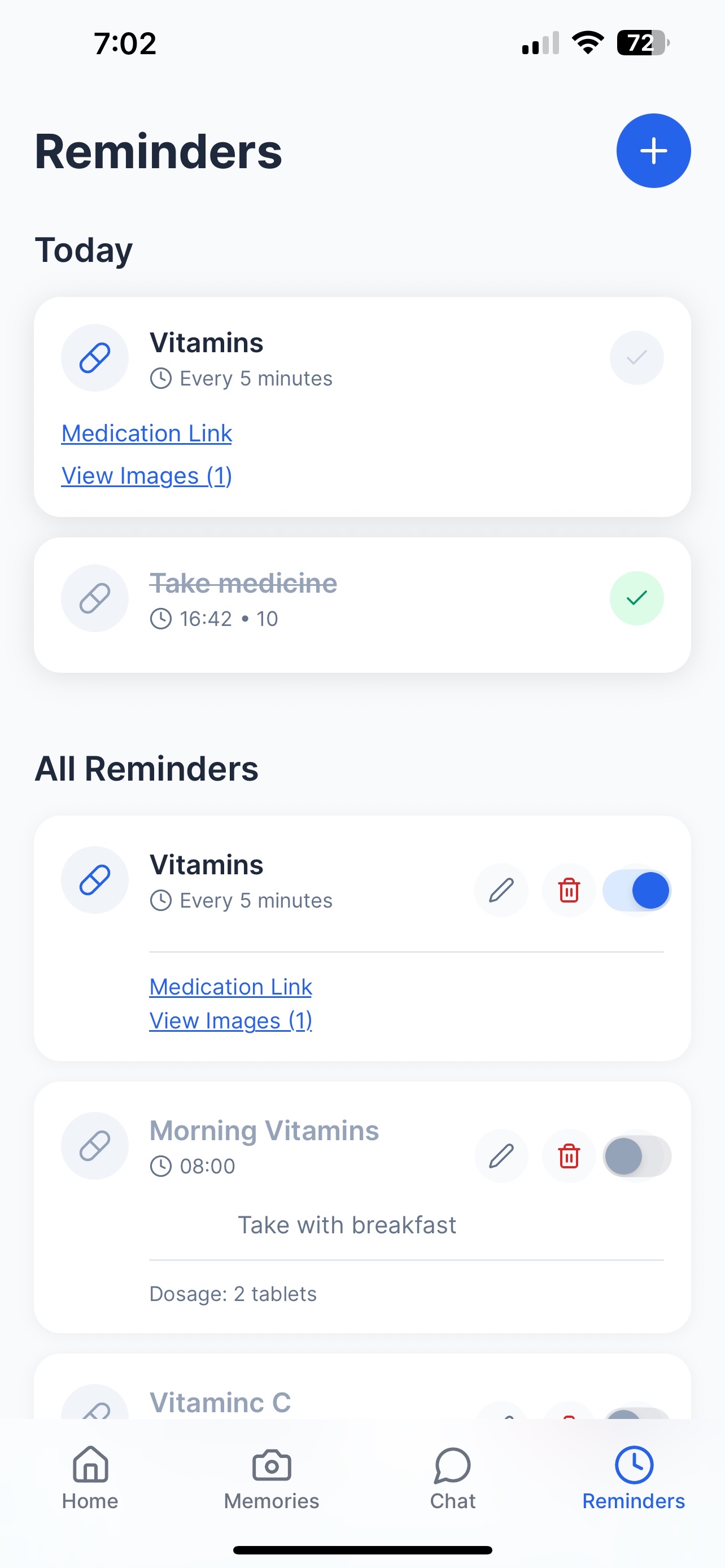Viewport: 725px width, 1568px height.
Task: Mark today's Vitamins reminder as done
Action: point(636,357)
